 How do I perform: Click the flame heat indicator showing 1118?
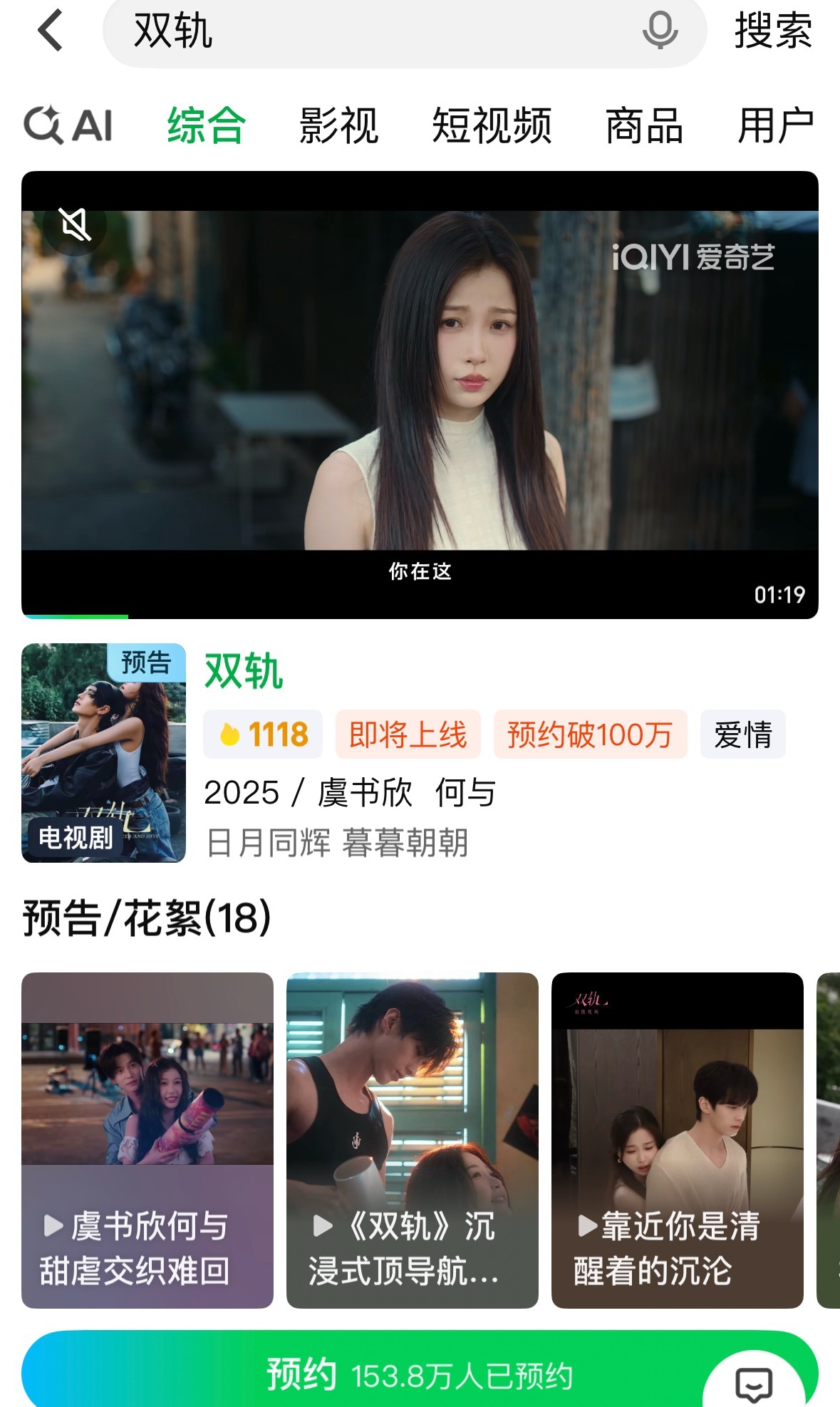coord(262,734)
